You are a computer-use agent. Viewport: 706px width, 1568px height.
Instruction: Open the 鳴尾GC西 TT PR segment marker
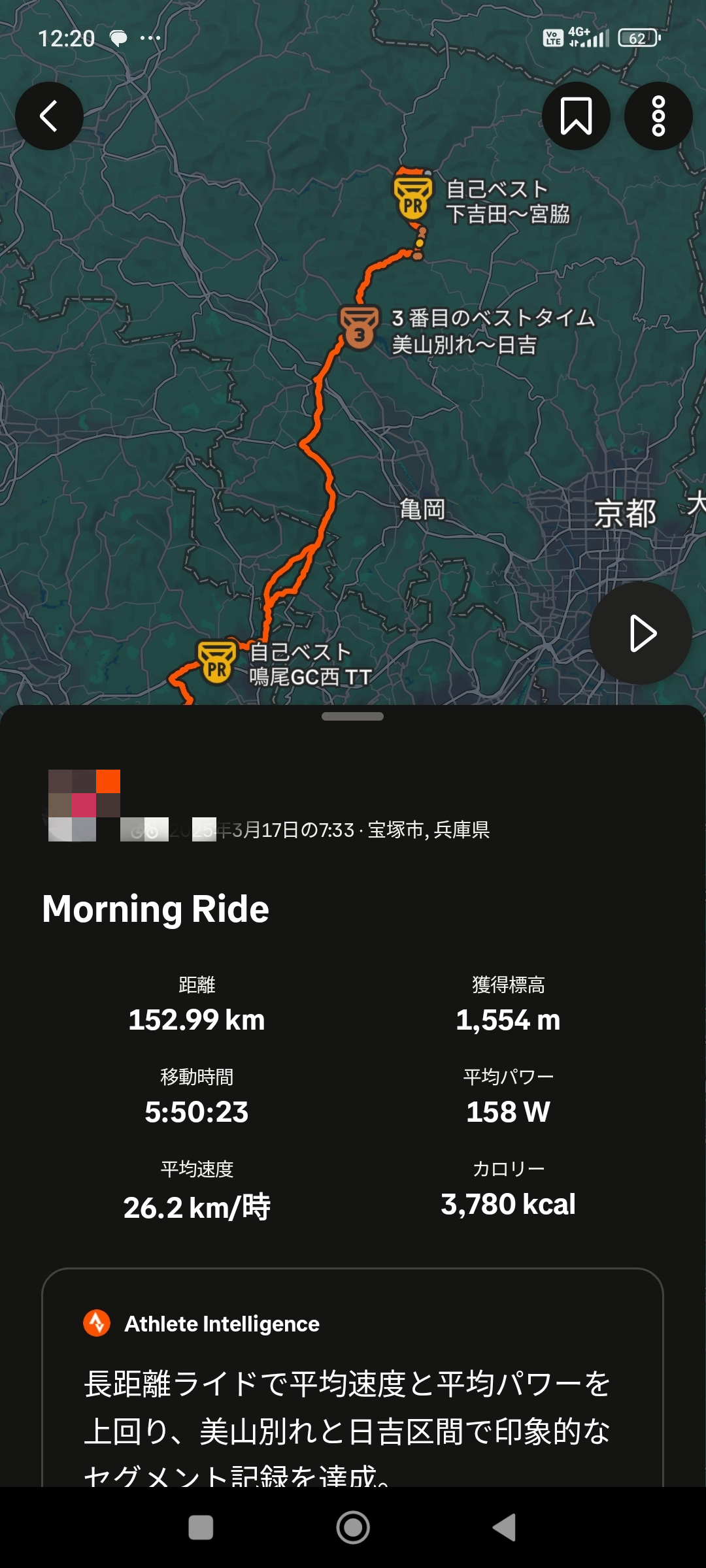tap(217, 662)
